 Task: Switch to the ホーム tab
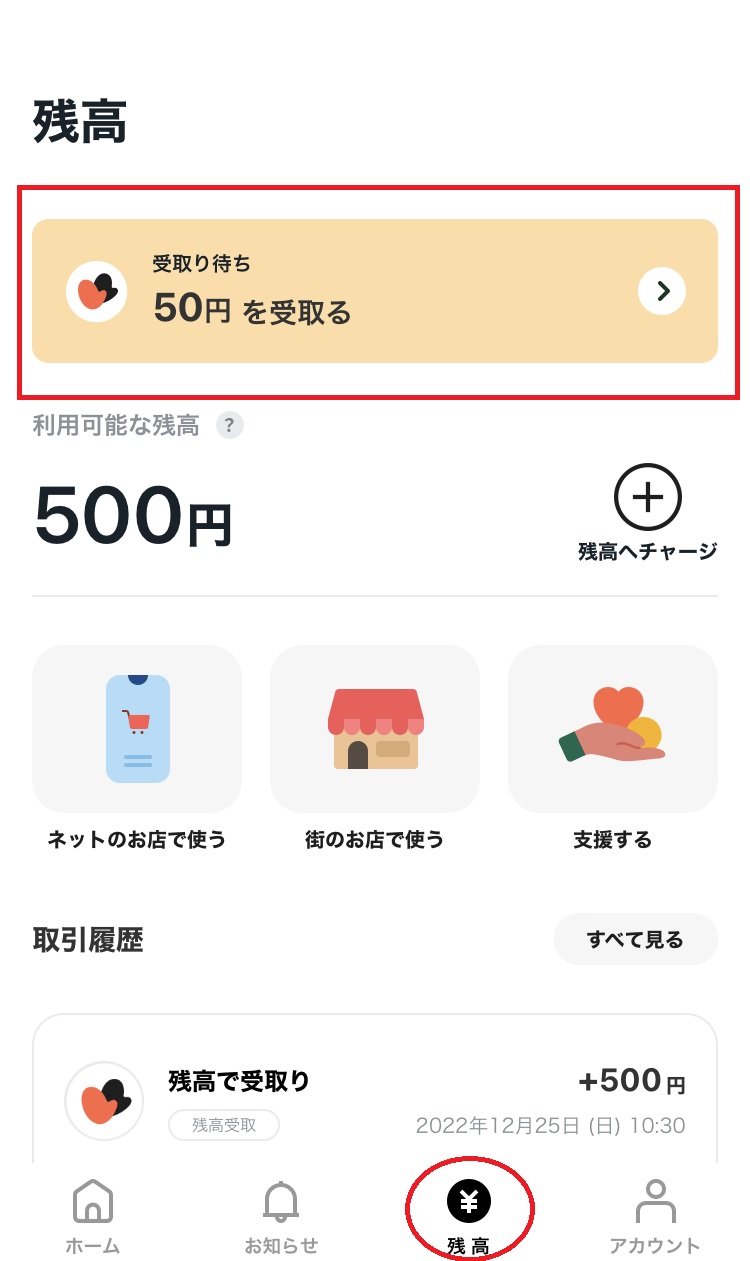92,1246
